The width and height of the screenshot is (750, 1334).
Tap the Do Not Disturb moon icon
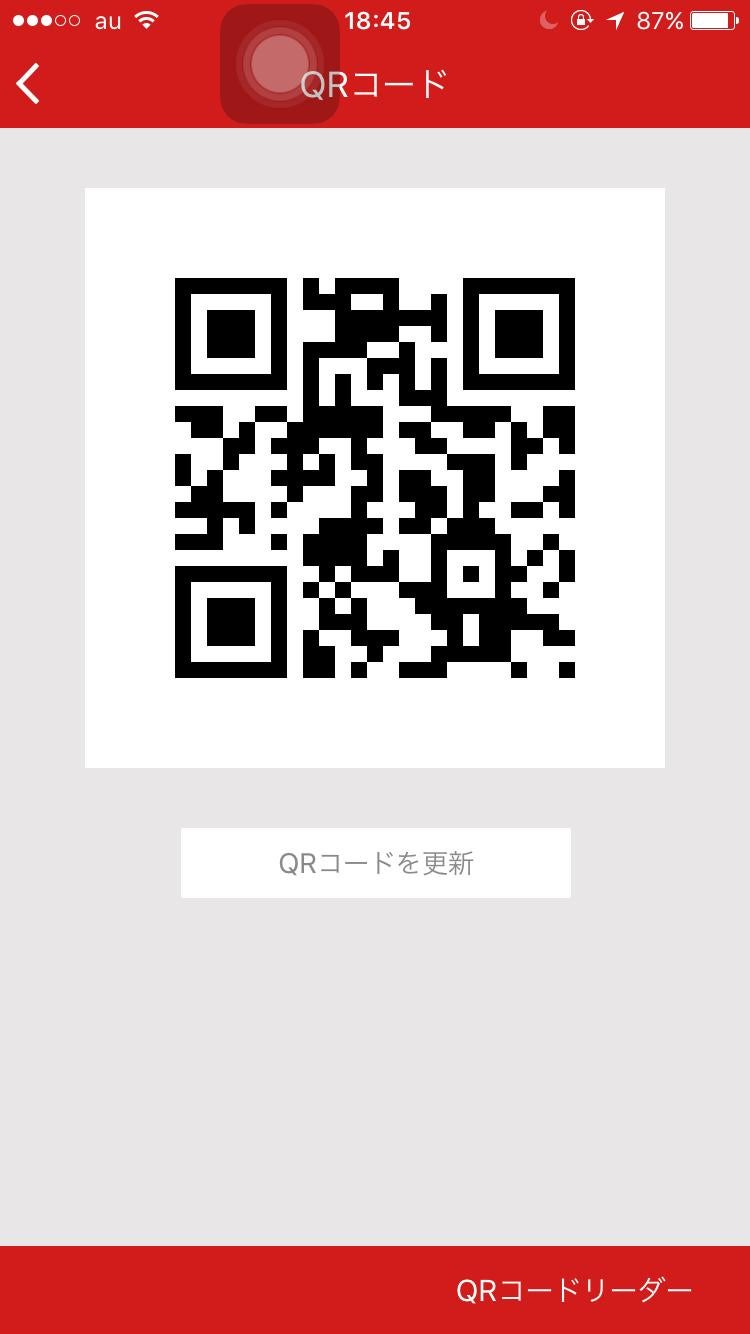[547, 19]
